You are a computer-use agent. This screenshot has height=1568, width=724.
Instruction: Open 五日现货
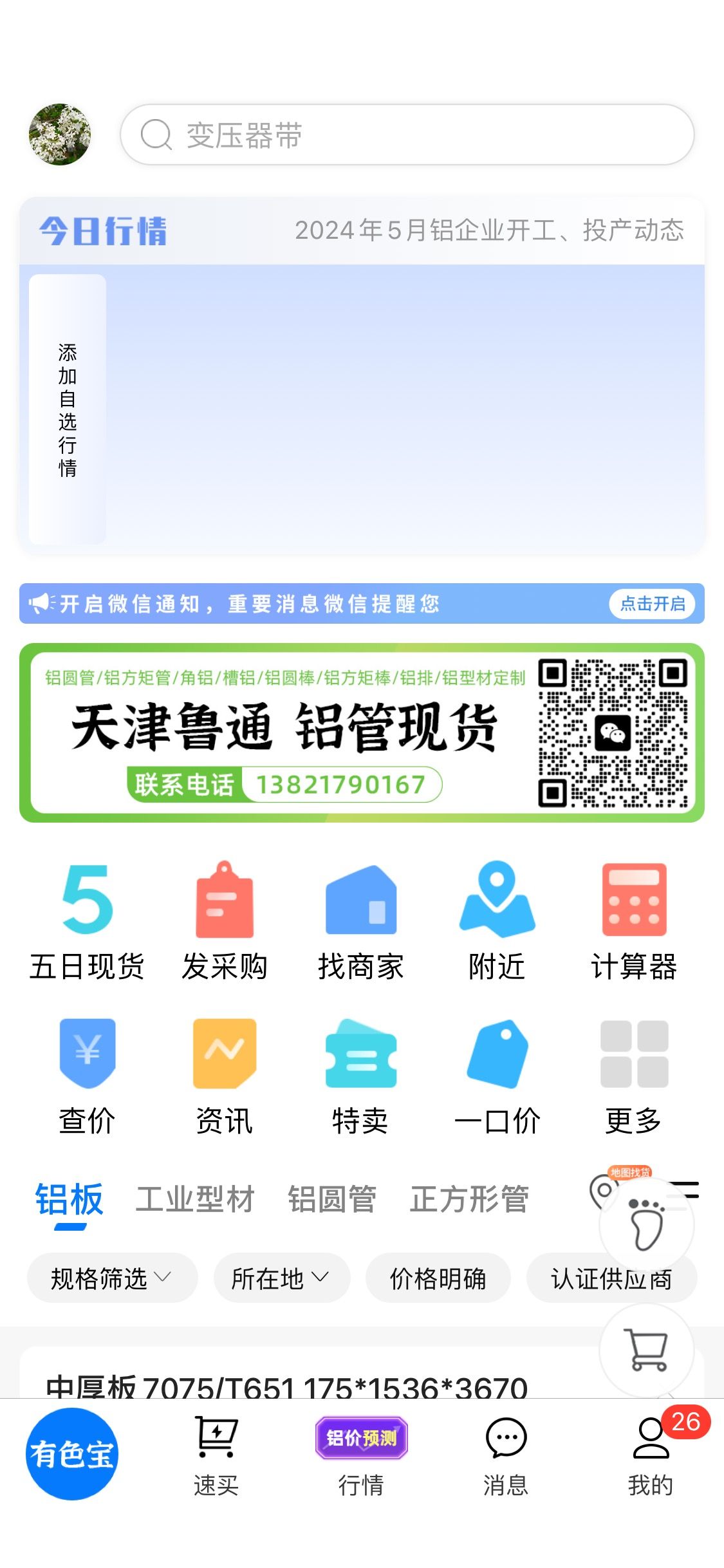pos(87,921)
